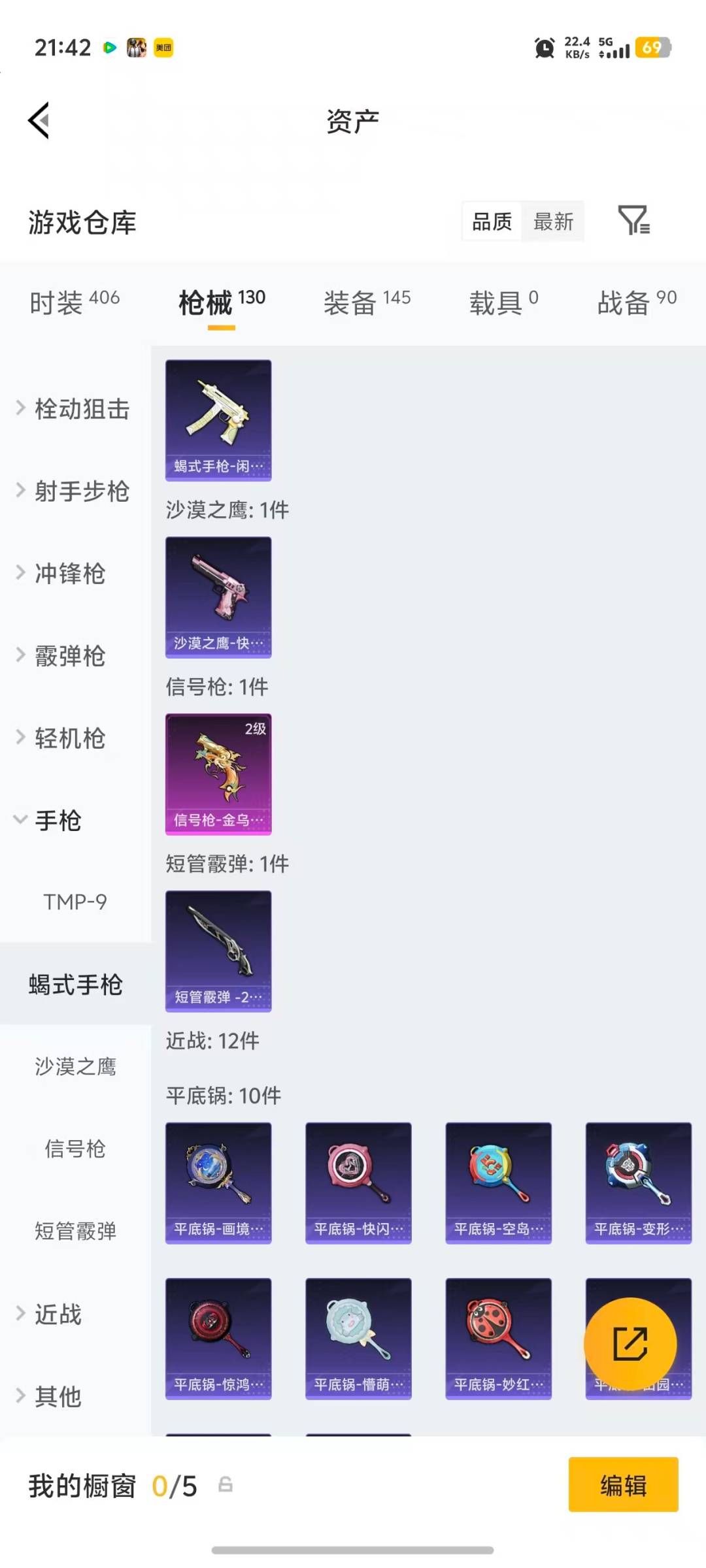The width and height of the screenshot is (706, 1568).
Task: Click the back arrow at top left
Action: (38, 120)
